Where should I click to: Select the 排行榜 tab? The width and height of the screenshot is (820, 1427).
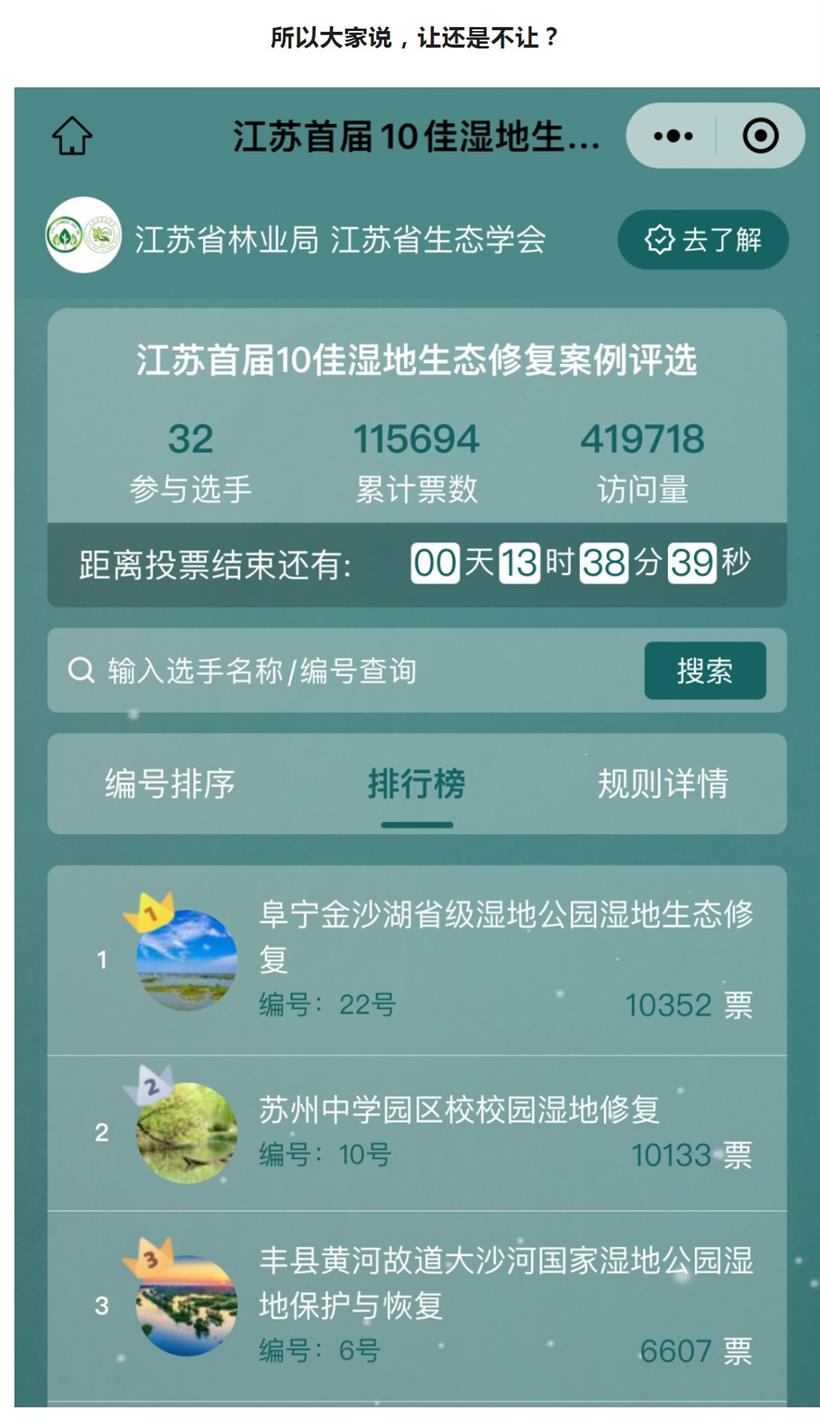(x=416, y=784)
